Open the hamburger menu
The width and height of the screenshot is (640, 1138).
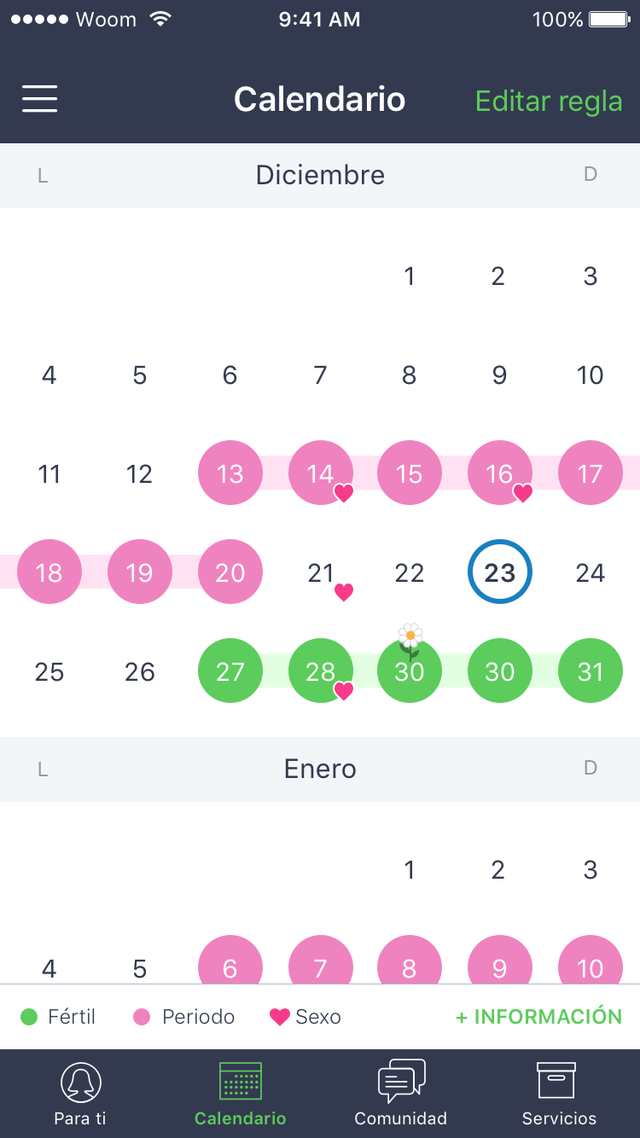pyautogui.click(x=40, y=99)
